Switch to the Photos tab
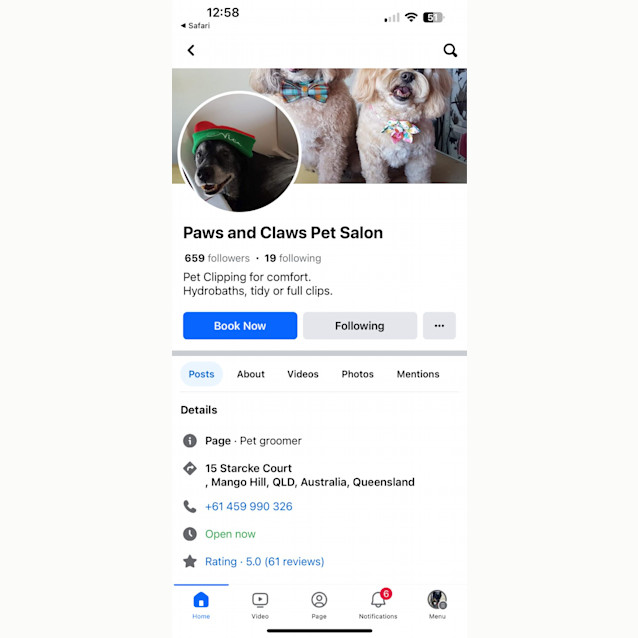The height and width of the screenshot is (638, 638). point(357,374)
